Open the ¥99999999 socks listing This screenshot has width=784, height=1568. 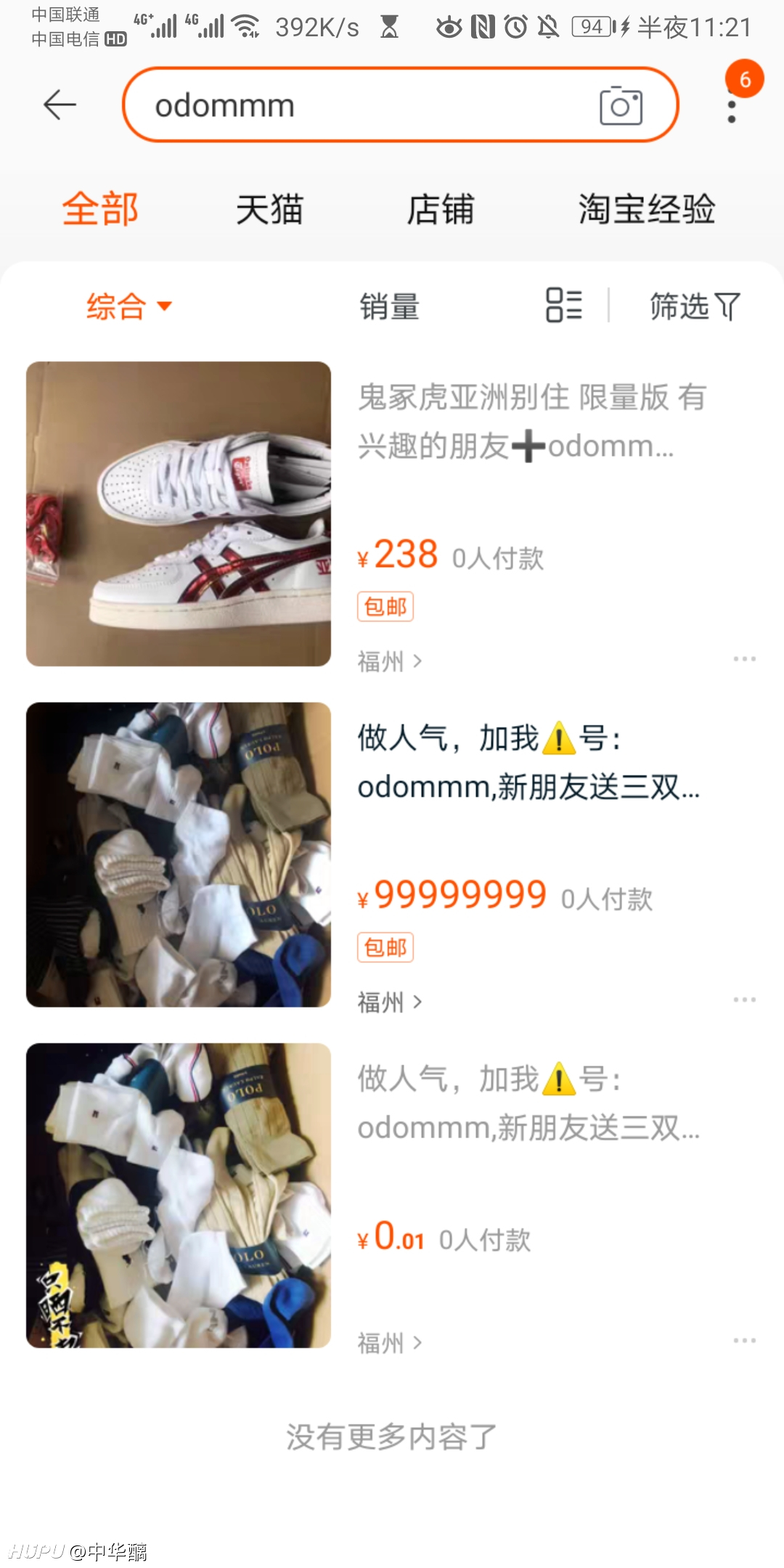point(392,854)
